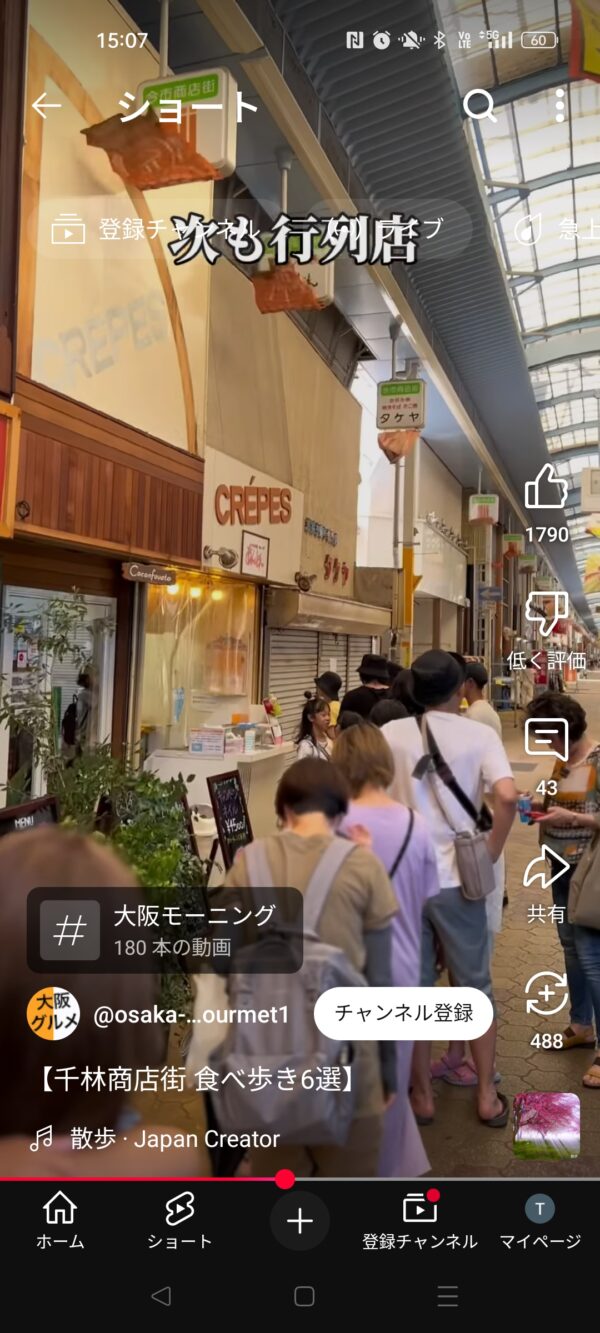Open the マイページ tab

(540, 1221)
